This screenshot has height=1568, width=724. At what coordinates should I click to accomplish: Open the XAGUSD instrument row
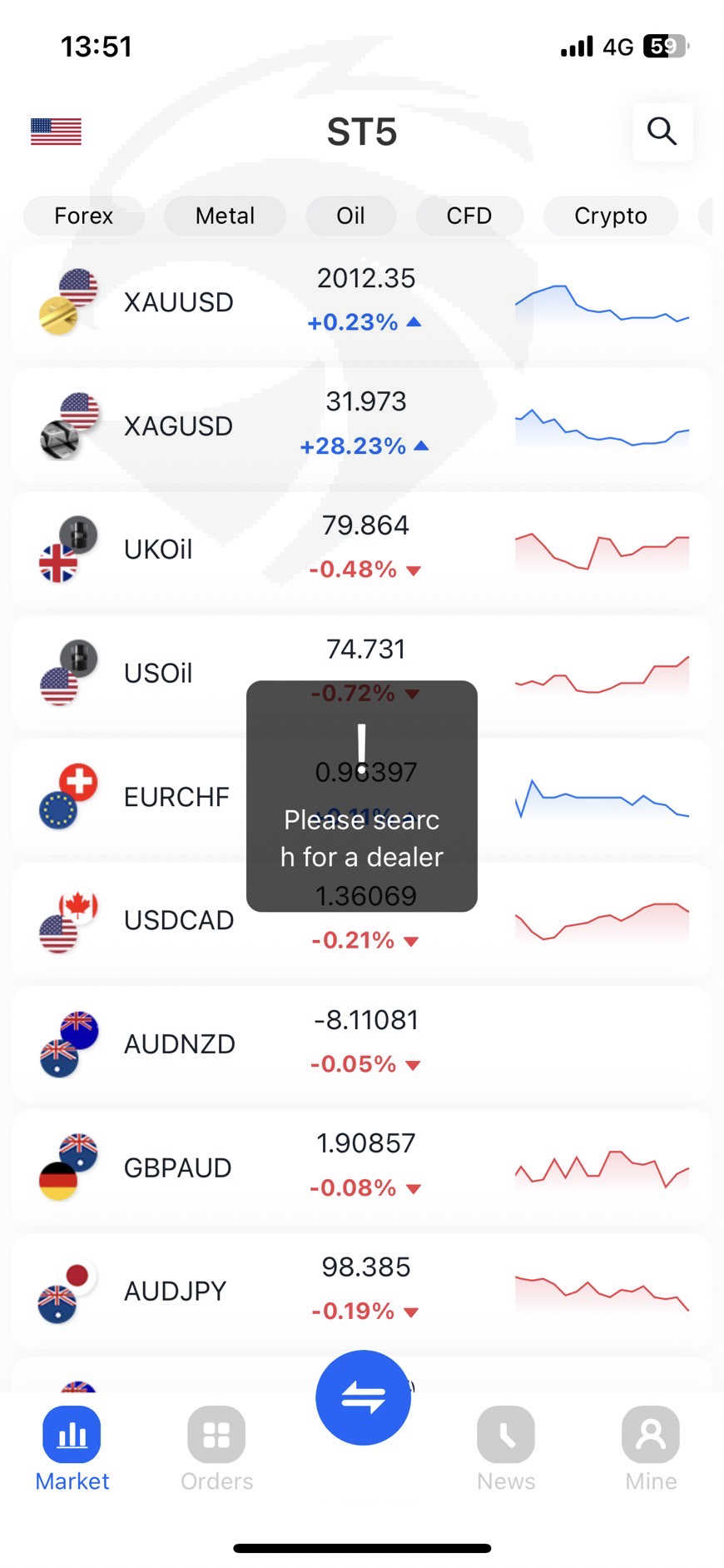[x=362, y=425]
